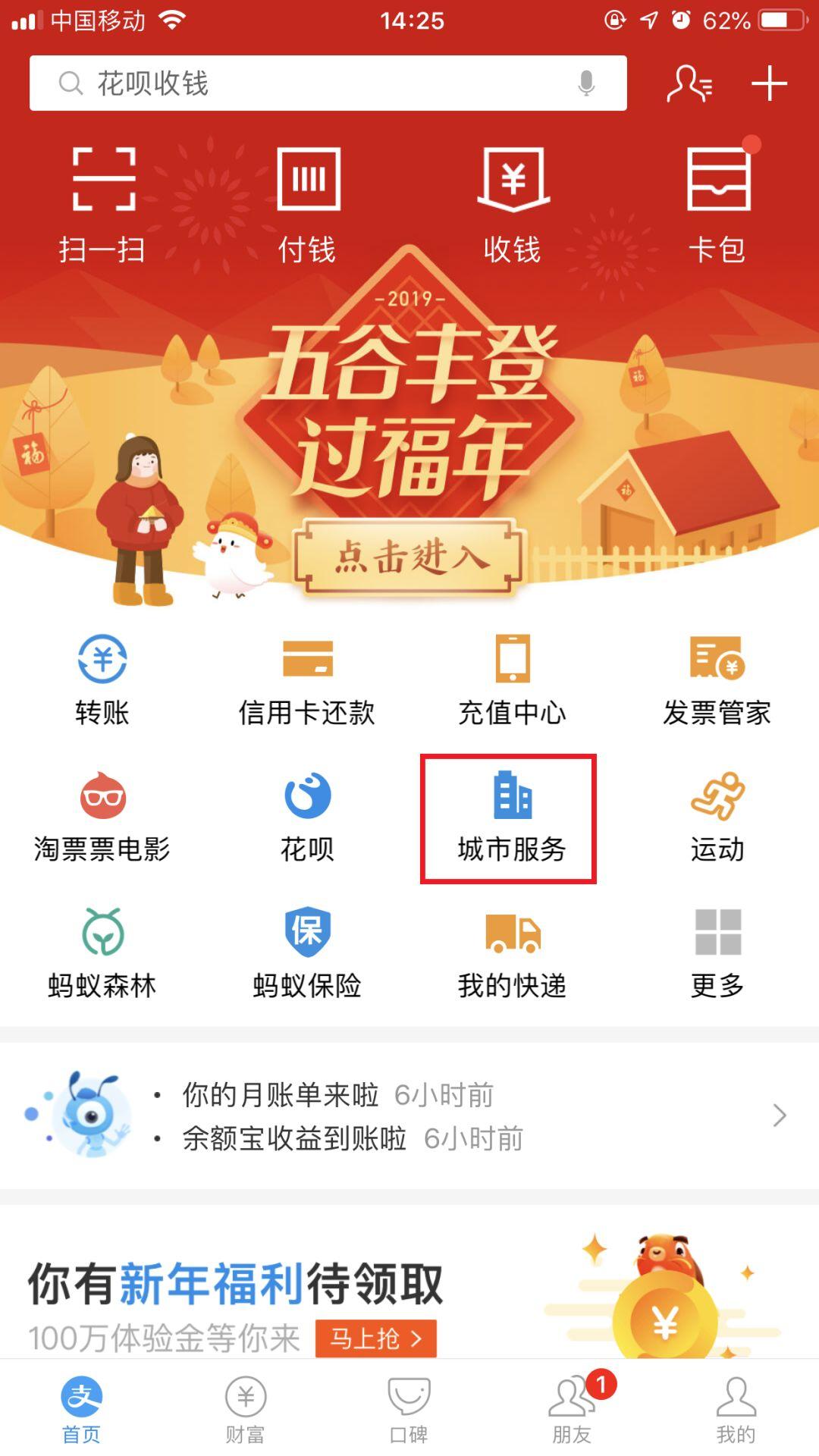Open 信用卡还款 credit card repayment
819x1456 pixels.
click(307, 680)
